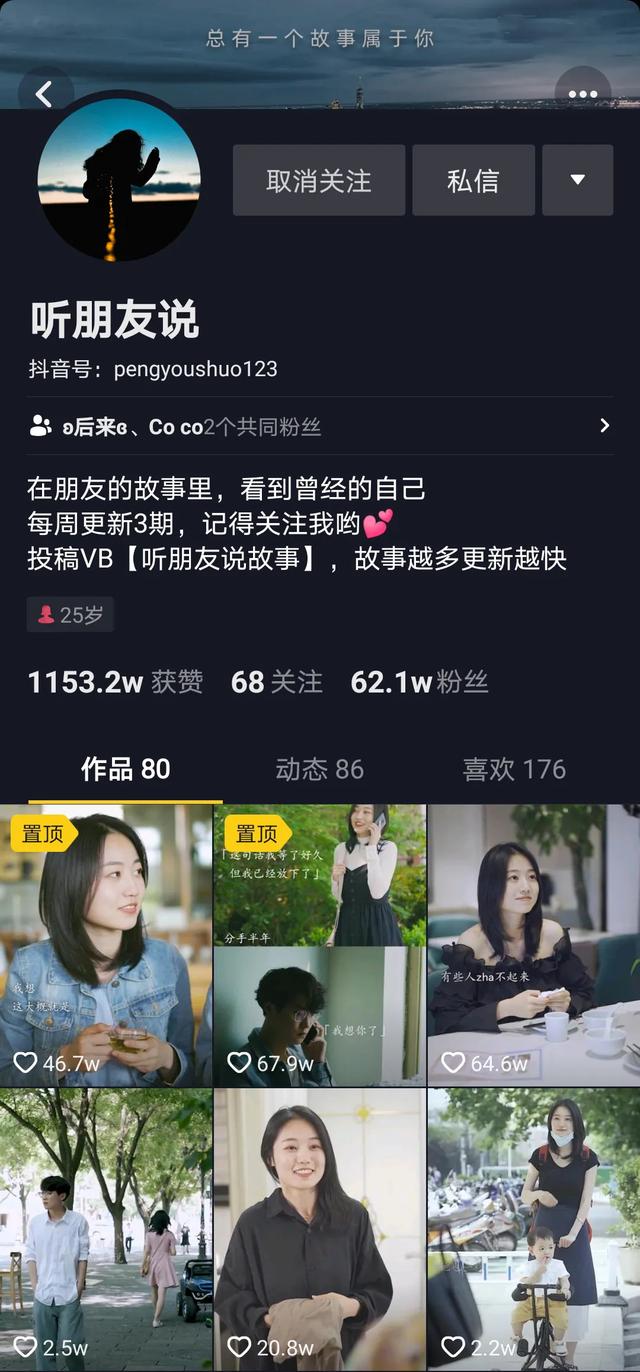Image resolution: width=640 pixels, height=1372 pixels.
Task: Tap 取消关注 to unfollow
Action: [319, 180]
